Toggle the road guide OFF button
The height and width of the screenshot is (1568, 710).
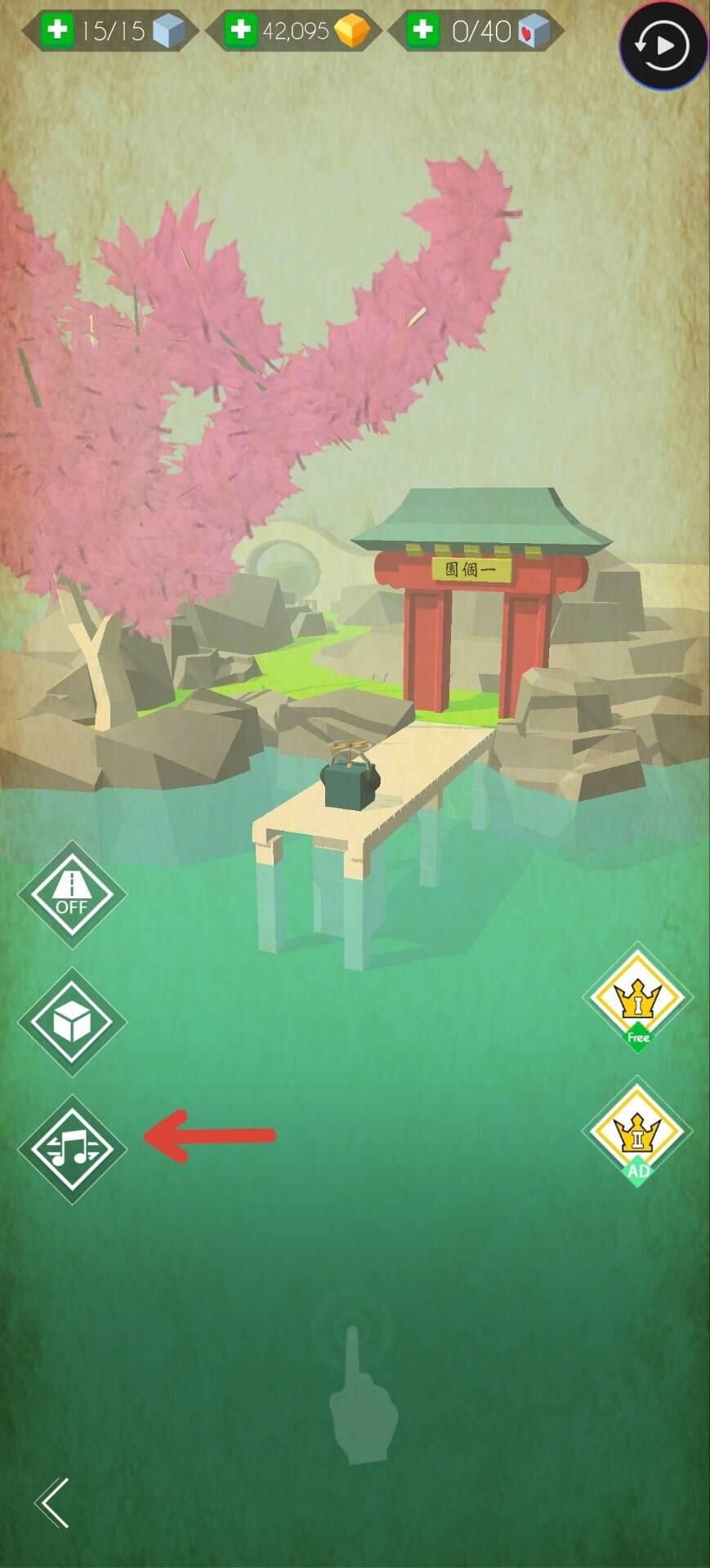pyautogui.click(x=72, y=894)
